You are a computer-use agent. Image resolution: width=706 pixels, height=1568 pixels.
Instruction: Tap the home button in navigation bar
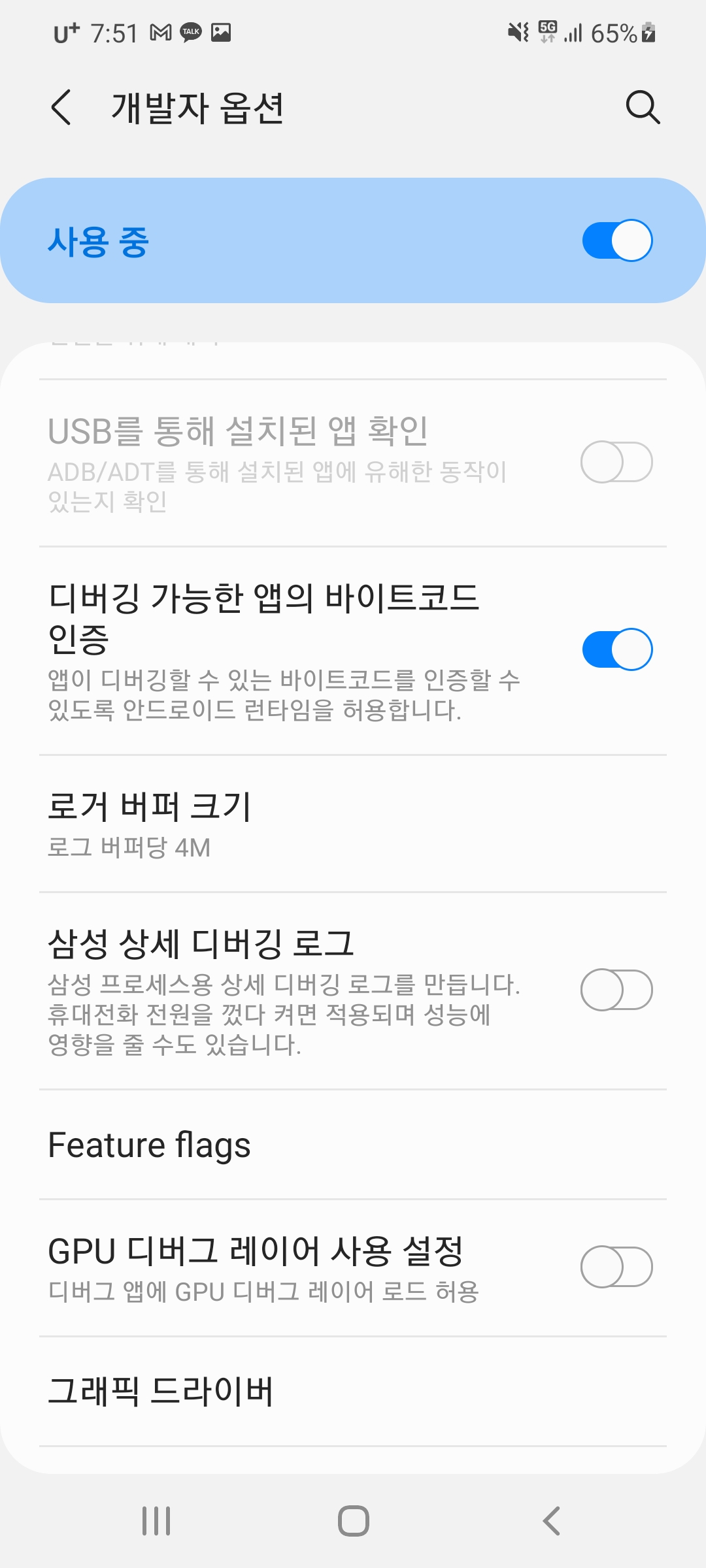click(x=353, y=1521)
